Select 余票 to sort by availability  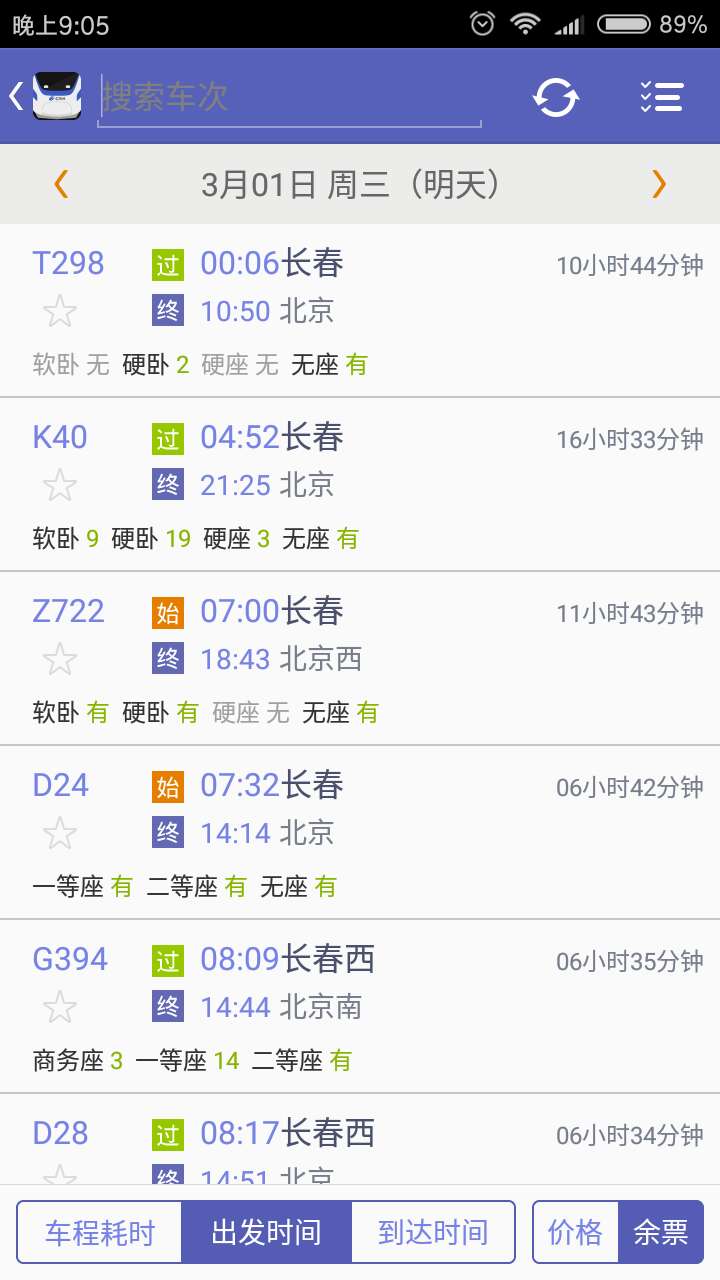click(x=659, y=1232)
